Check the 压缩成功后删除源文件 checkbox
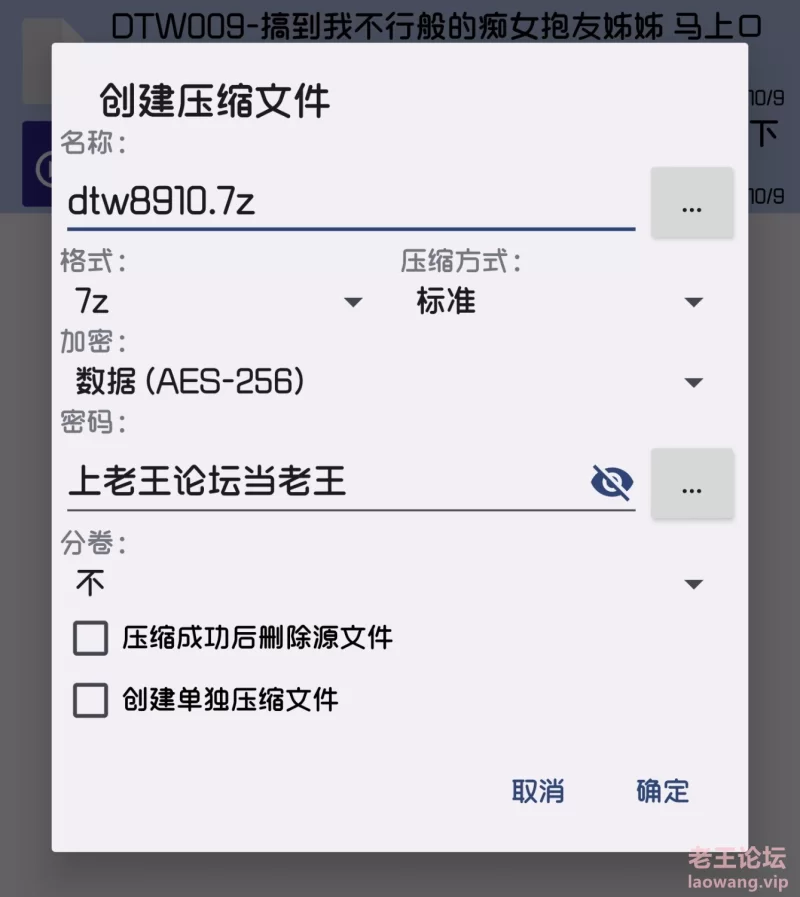Image resolution: width=800 pixels, height=897 pixels. click(91, 638)
